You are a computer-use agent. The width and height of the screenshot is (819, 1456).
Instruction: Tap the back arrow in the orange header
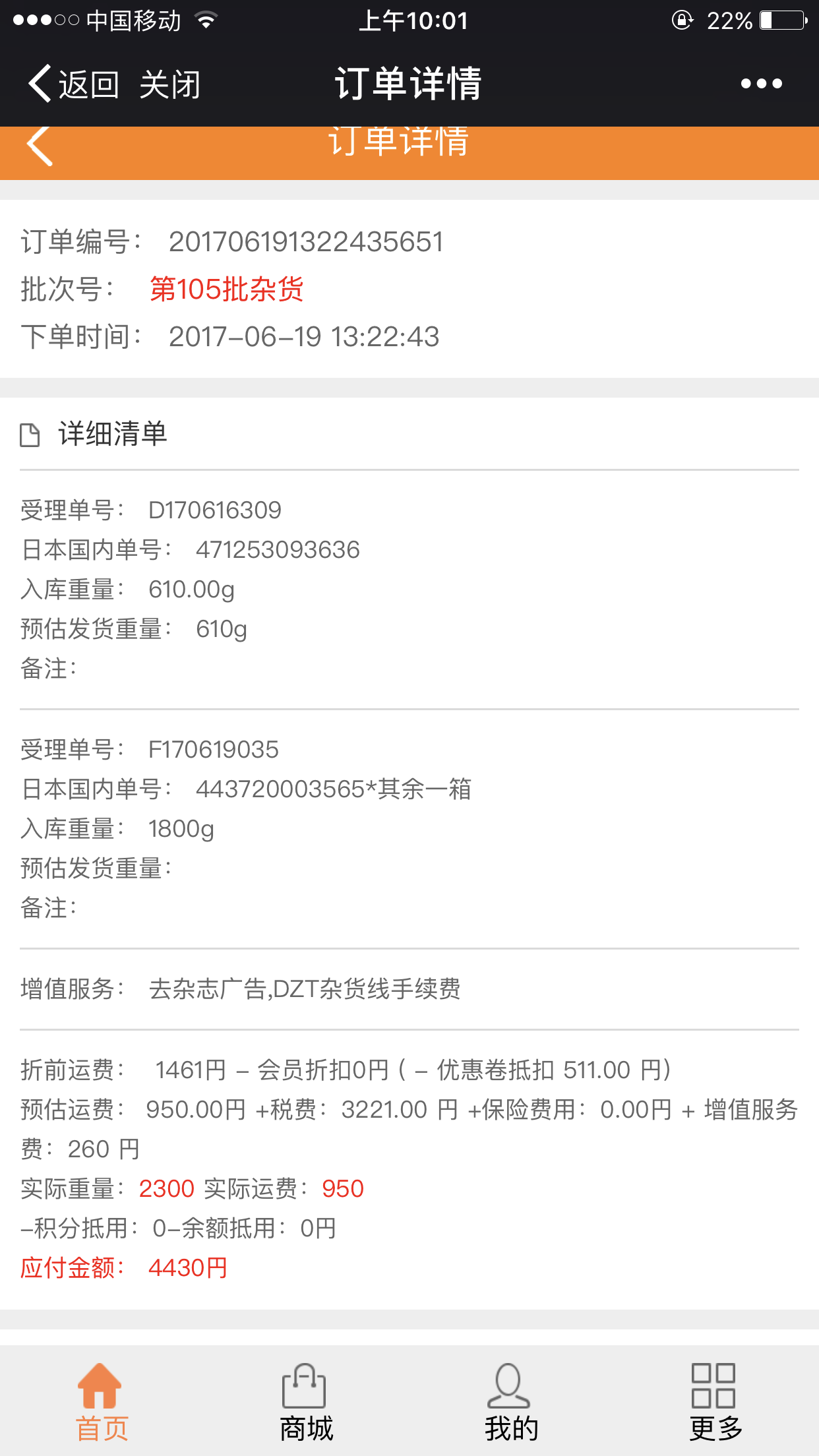[x=40, y=145]
